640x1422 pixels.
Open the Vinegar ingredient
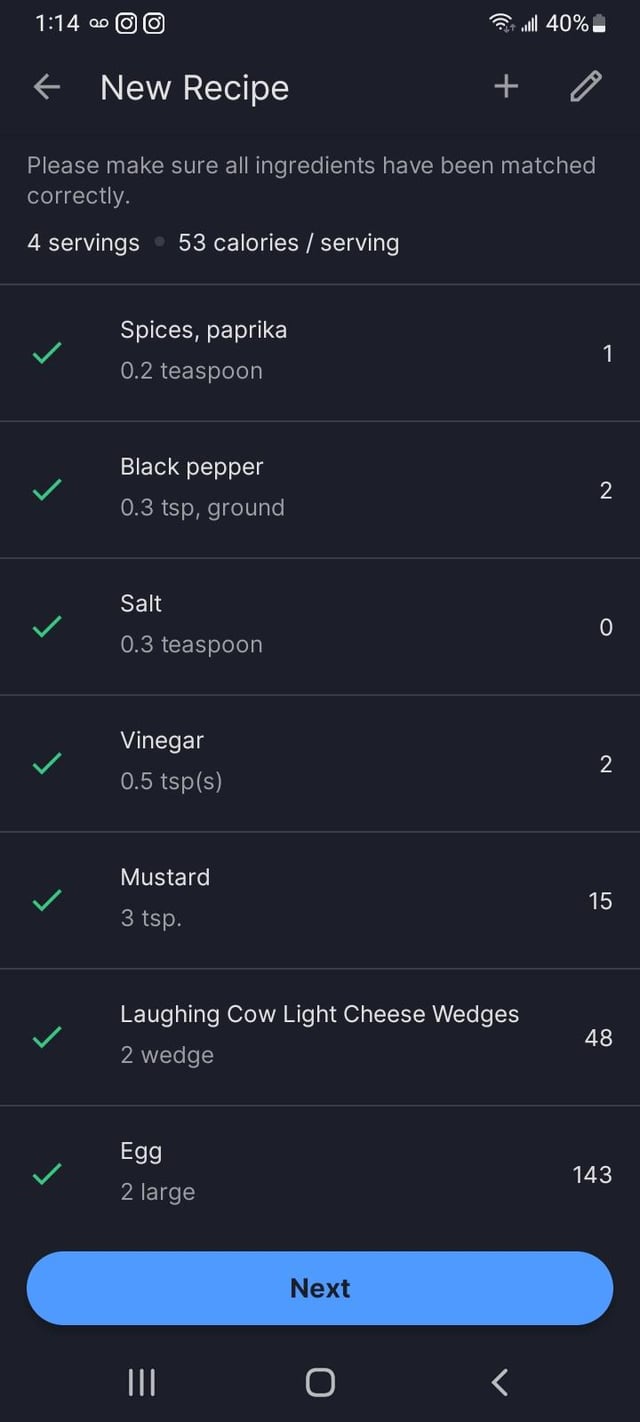[320, 764]
